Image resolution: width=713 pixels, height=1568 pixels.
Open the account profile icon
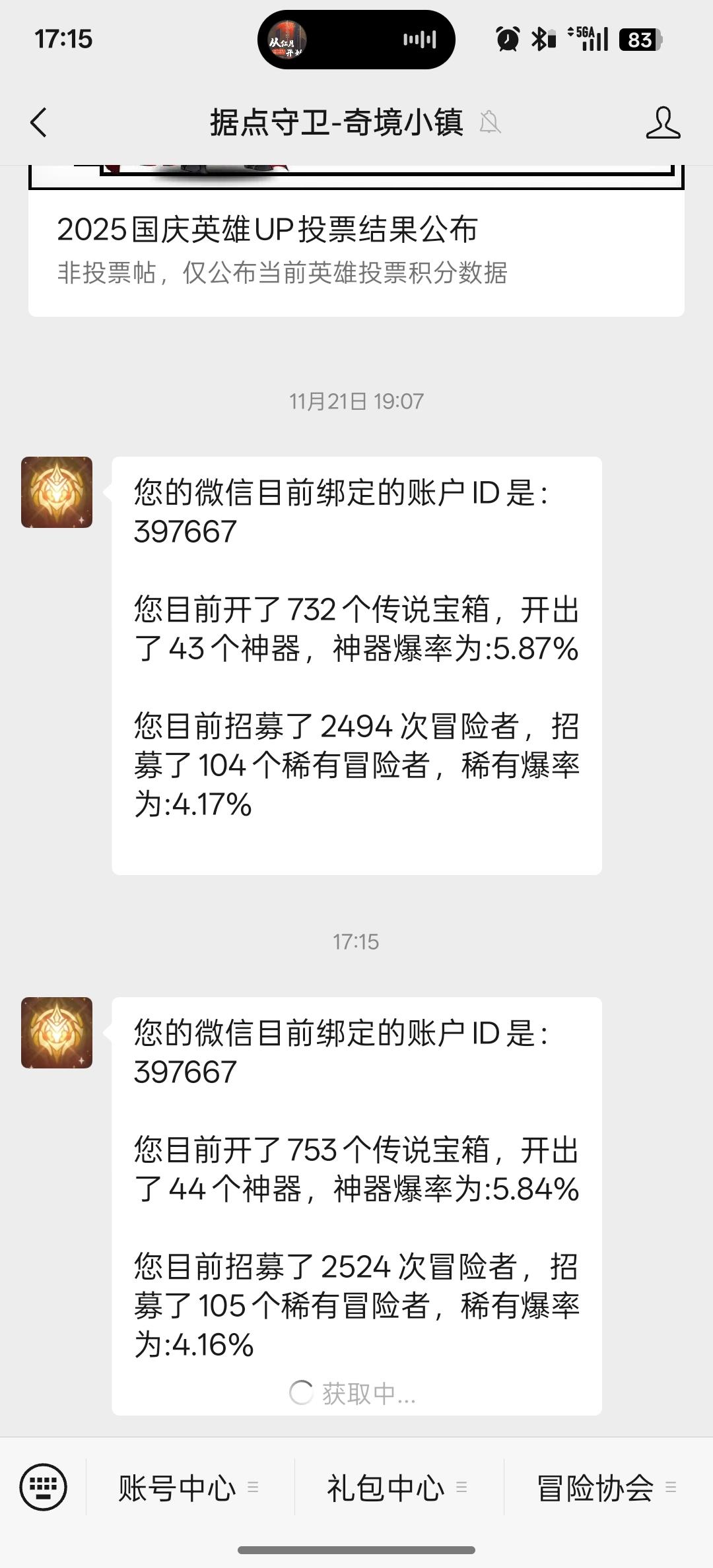[x=663, y=123]
